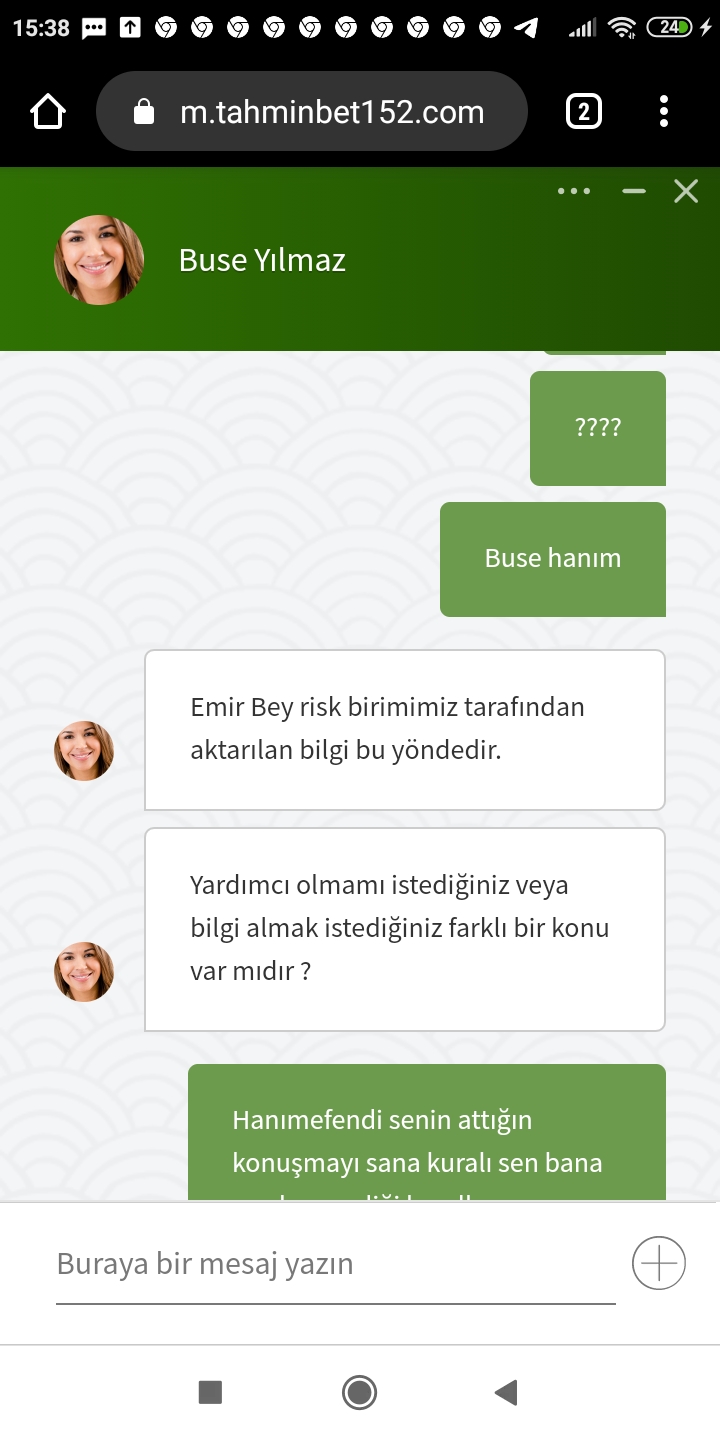Open the browser tab switcher

point(584,111)
